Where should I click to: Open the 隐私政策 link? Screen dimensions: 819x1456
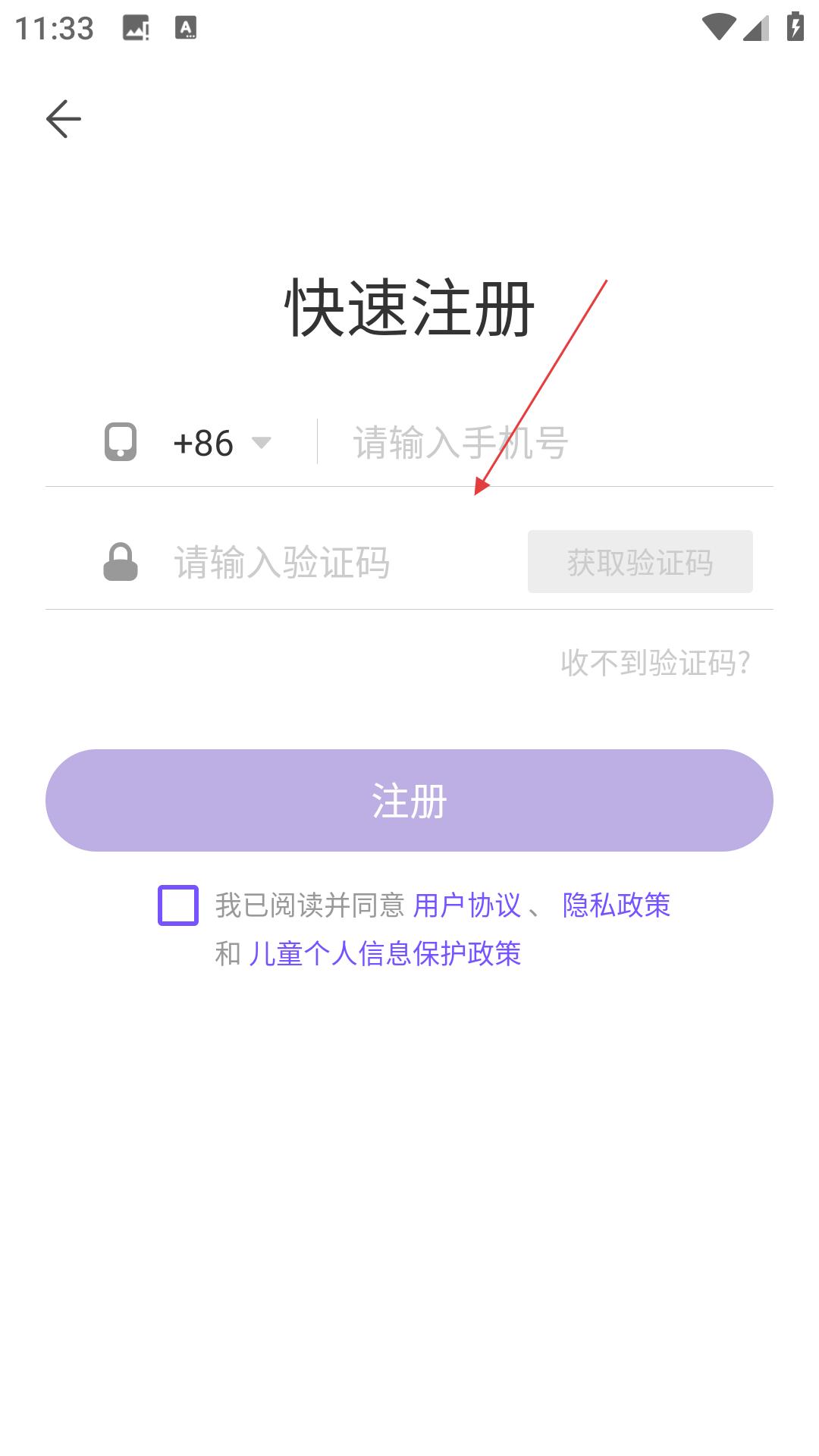click(616, 905)
